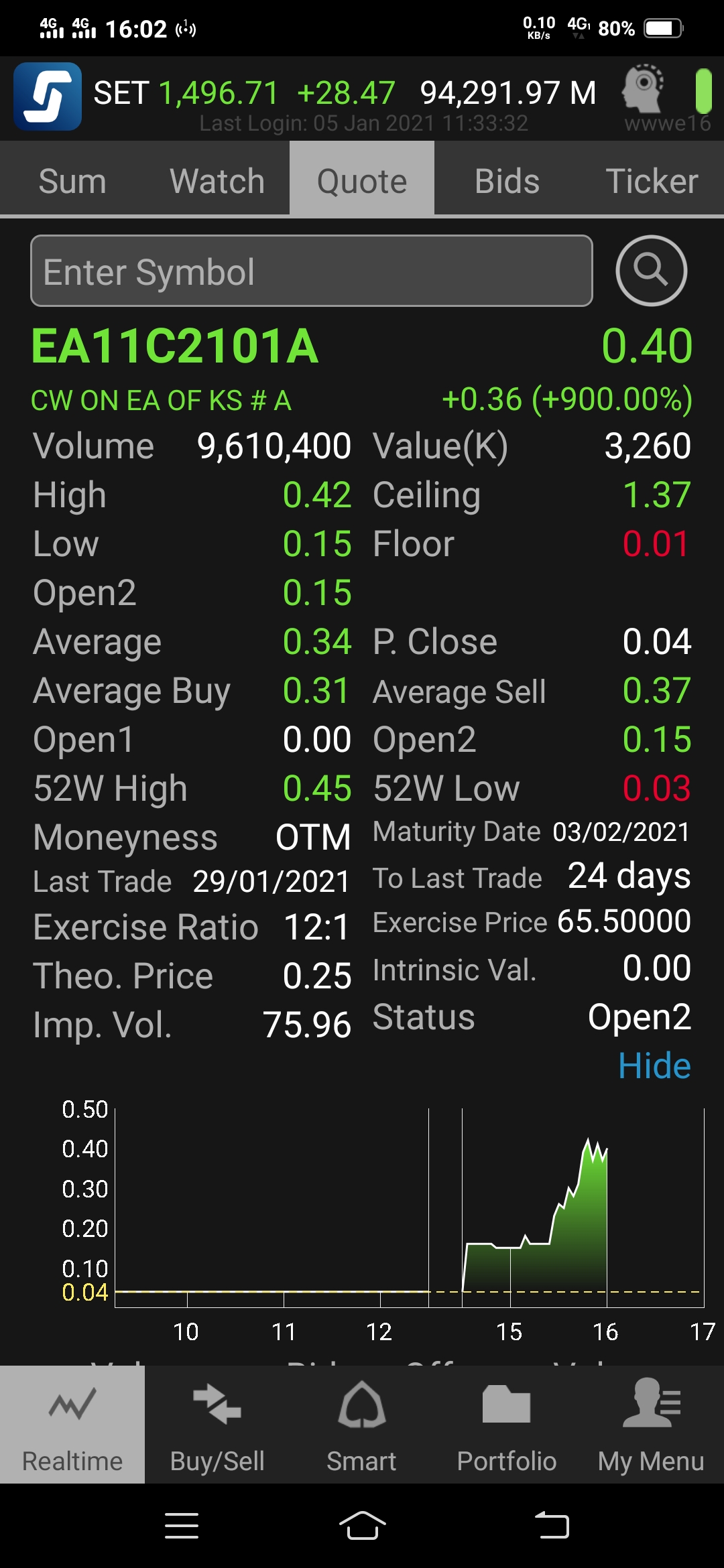
Task: Tap the magnifier search icon
Action: [651, 271]
